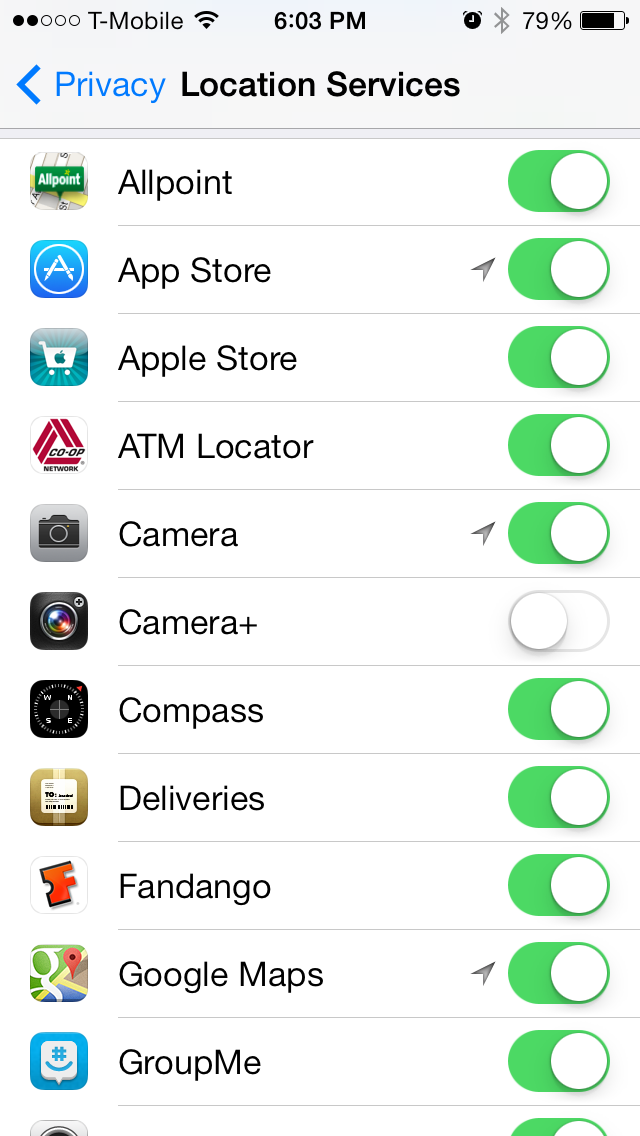
Task: Toggle the Deliveries location switch
Action: point(559,797)
